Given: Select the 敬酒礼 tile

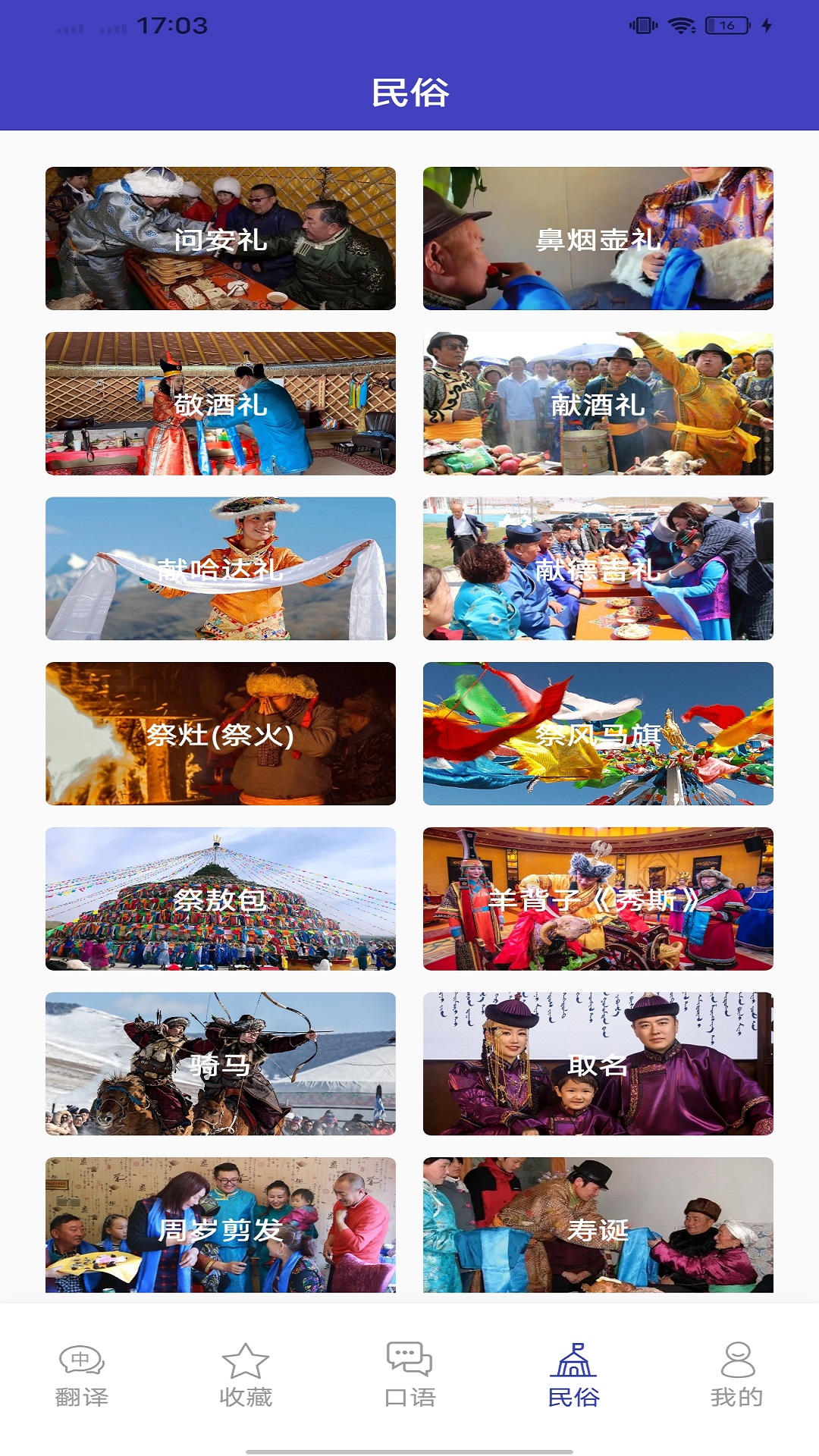Looking at the screenshot, I should pos(220,403).
